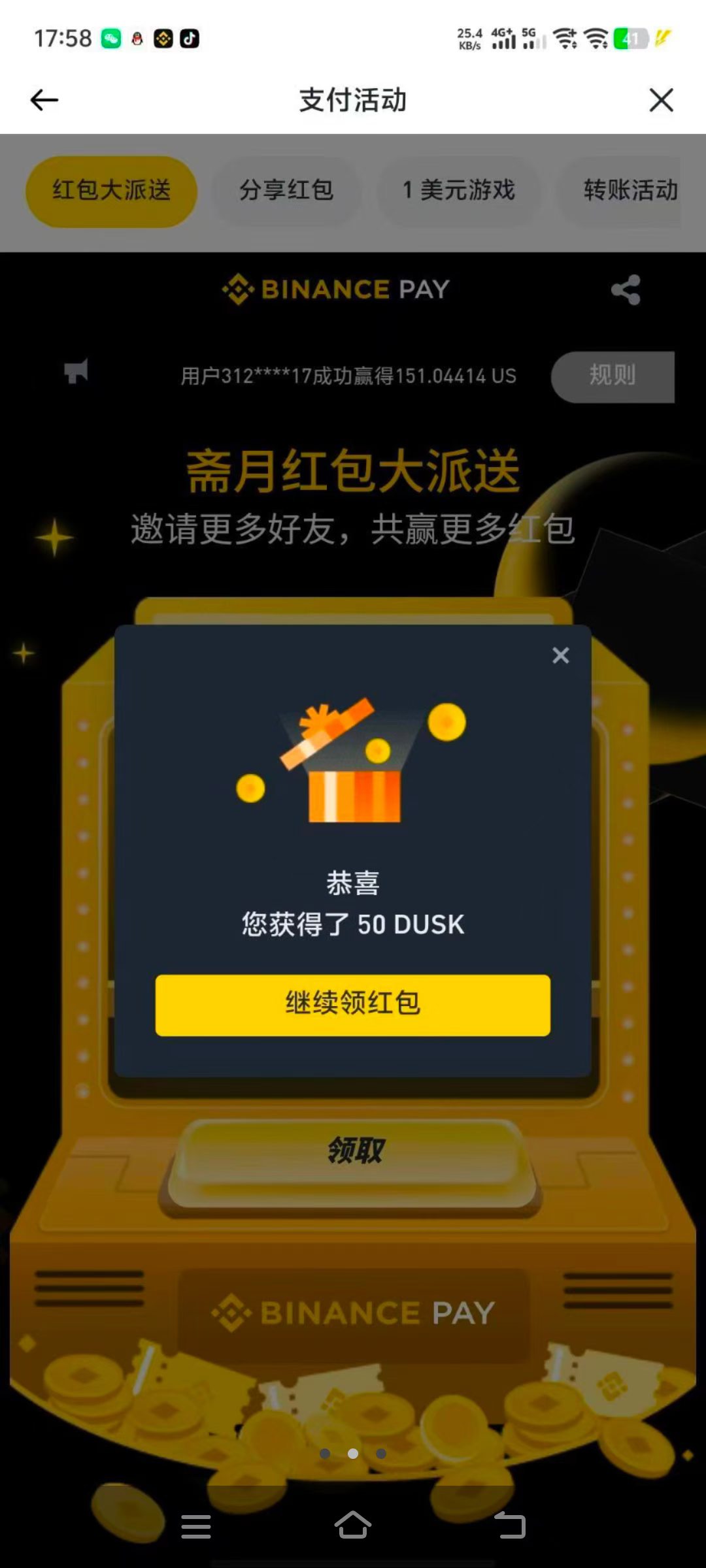This screenshot has height=1568, width=706.
Task: Tap the Binance Pay logo at the top
Action: 335,289
